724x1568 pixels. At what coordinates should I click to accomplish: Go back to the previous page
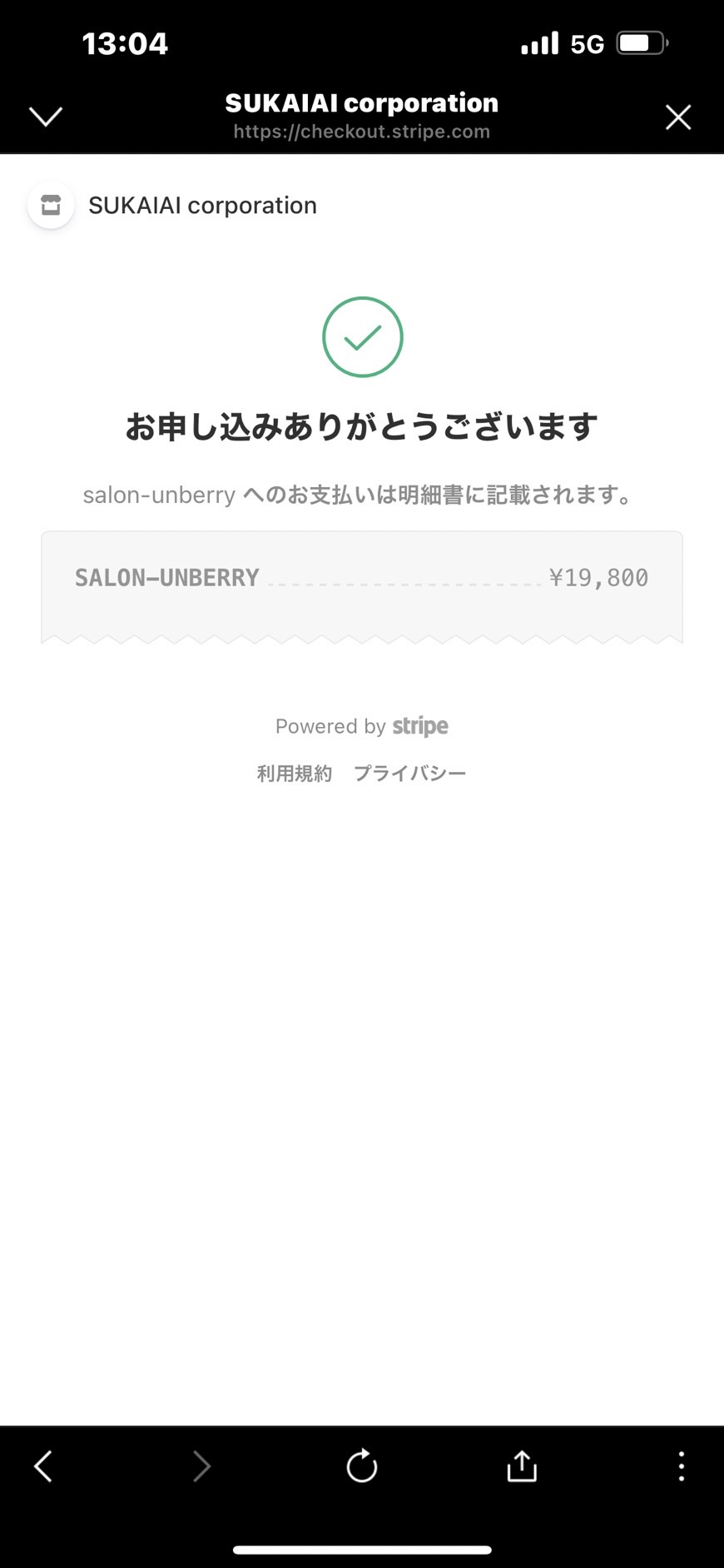coord(43,1466)
